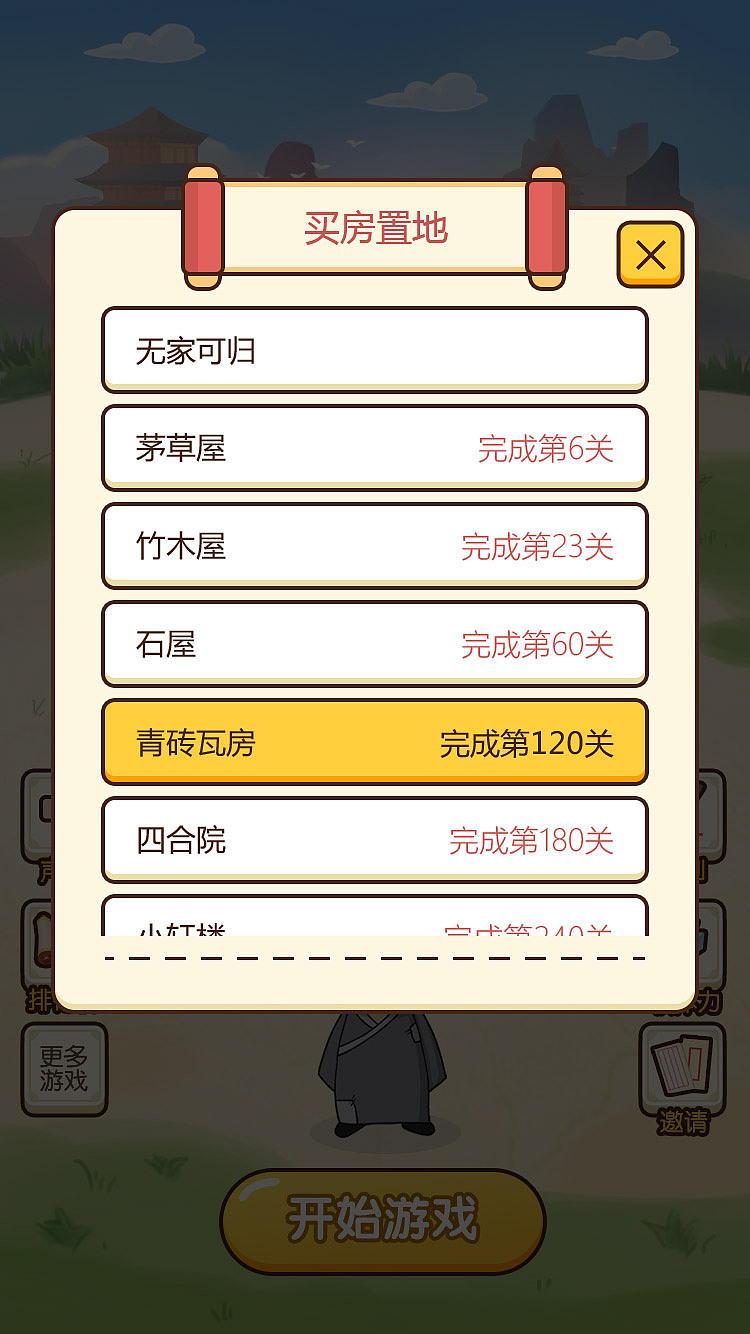The height and width of the screenshot is (1334, 750).
Task: Close the dialog with the yellow X
Action: 649,253
